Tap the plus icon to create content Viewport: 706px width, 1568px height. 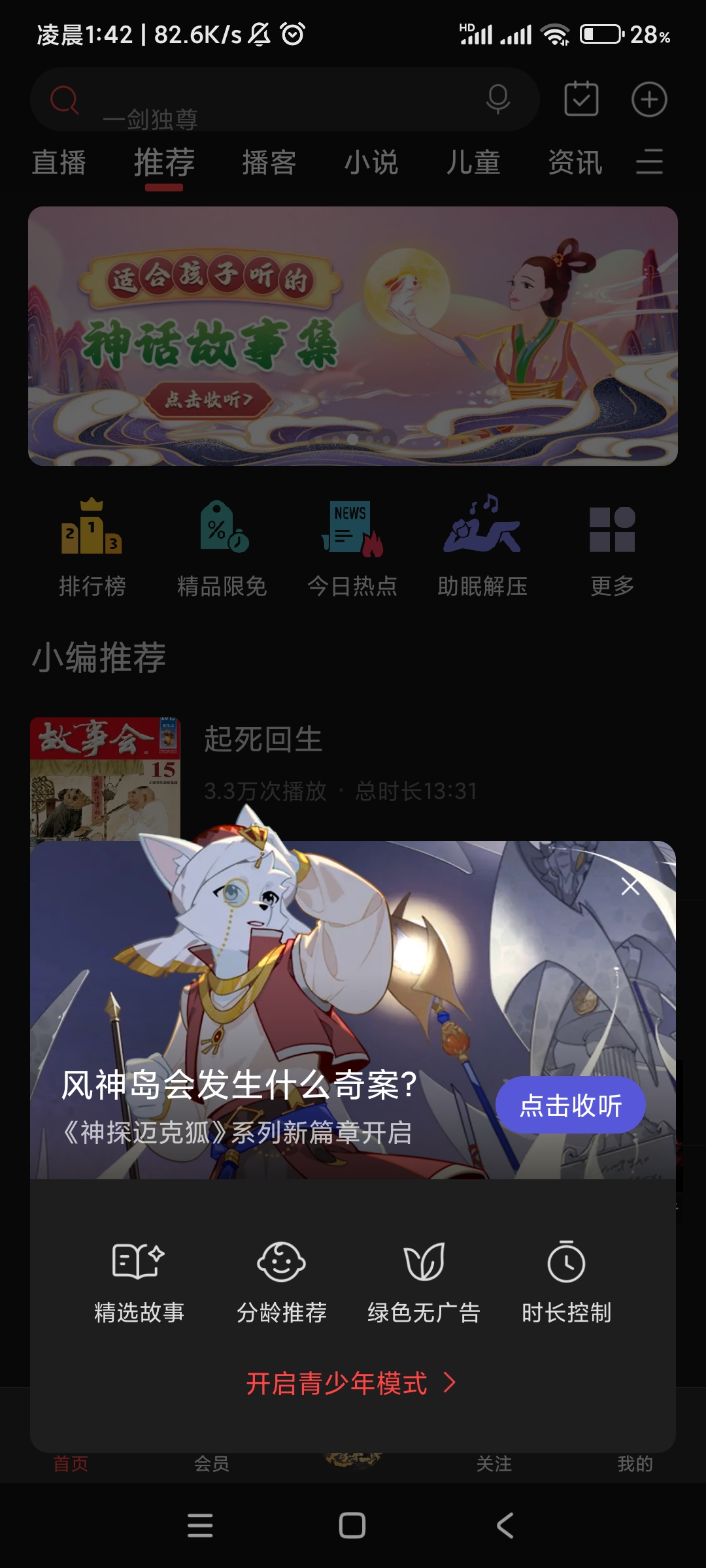[x=648, y=99]
